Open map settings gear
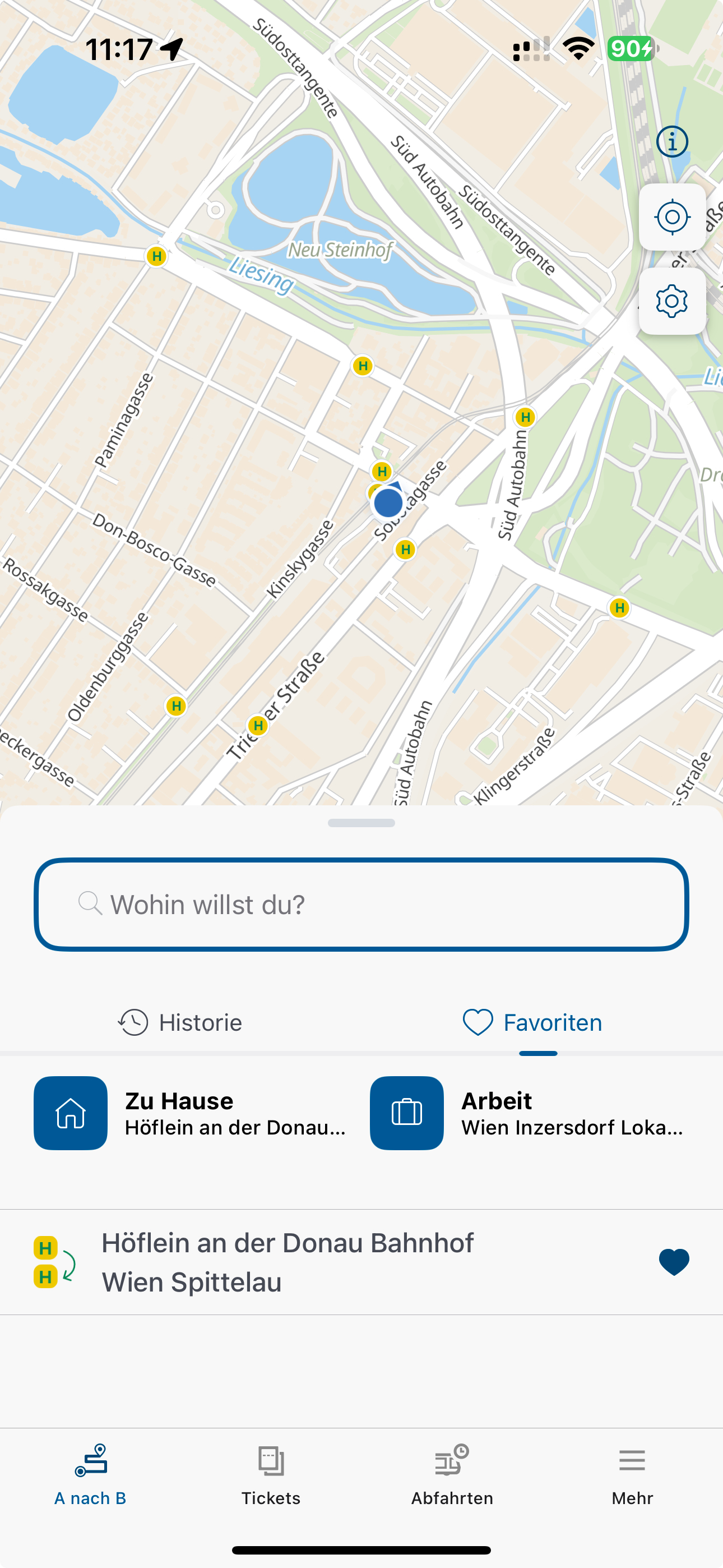Screen dimensions: 723x1568 click(672, 301)
